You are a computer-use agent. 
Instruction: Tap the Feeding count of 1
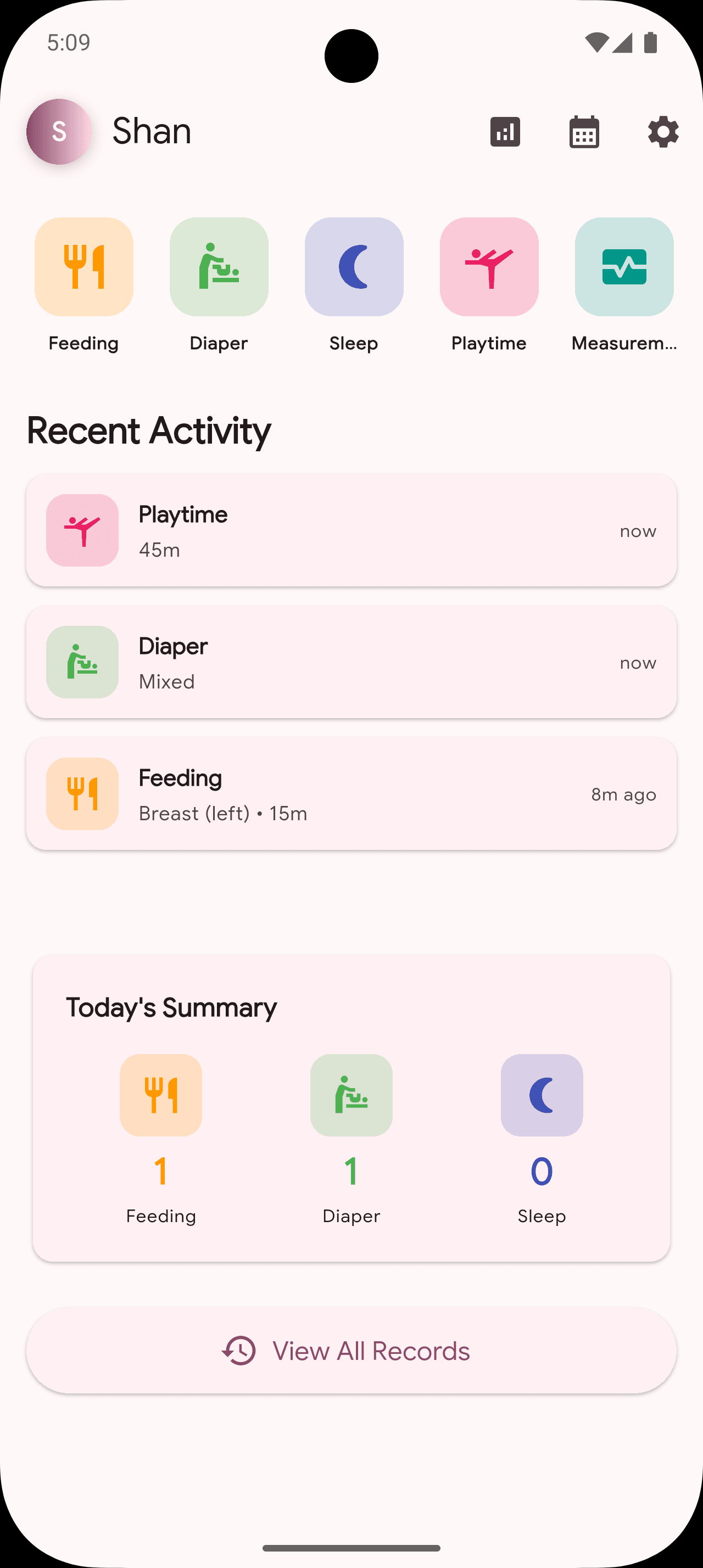click(161, 1171)
